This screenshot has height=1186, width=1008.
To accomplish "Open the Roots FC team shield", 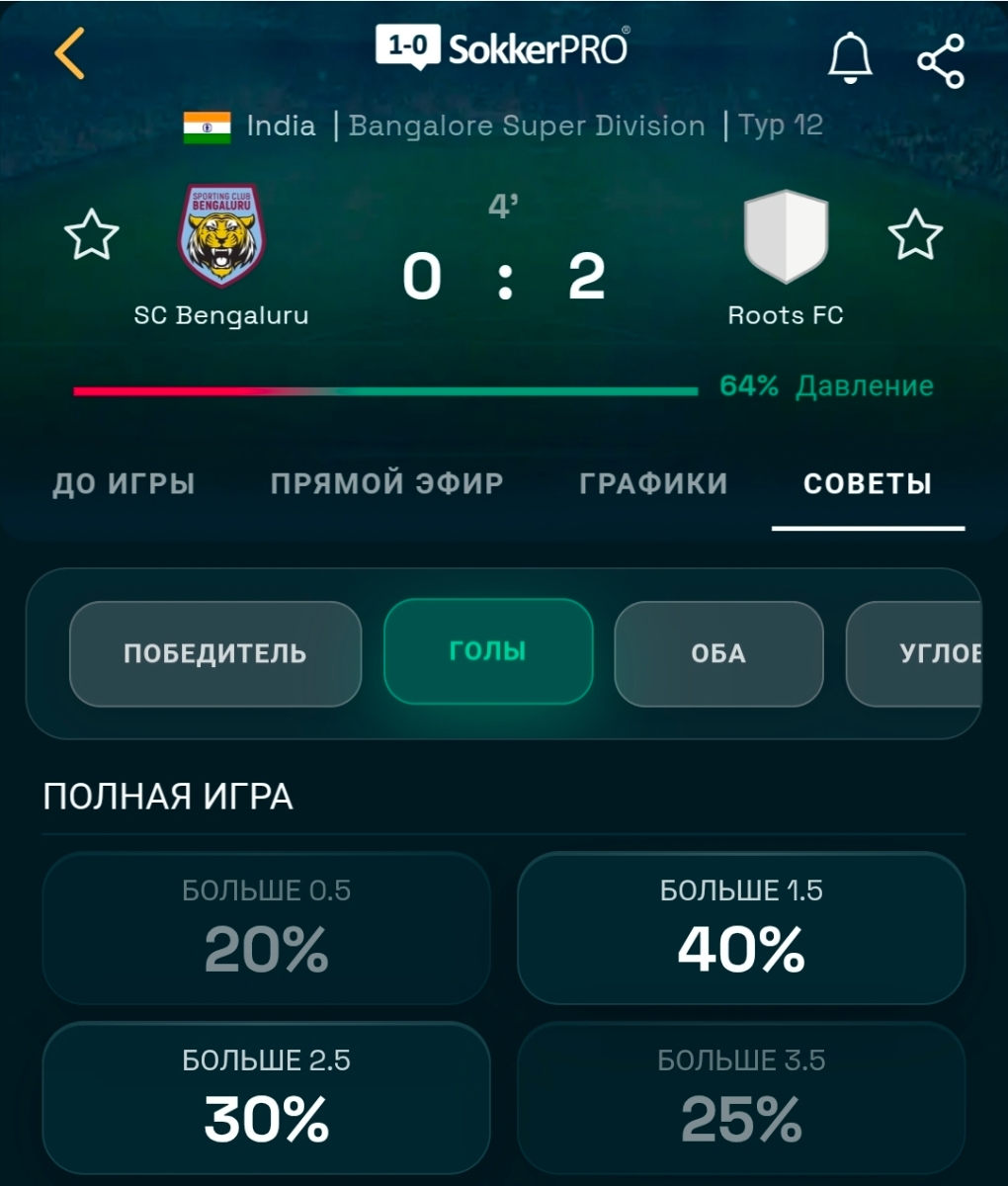I will 786,235.
